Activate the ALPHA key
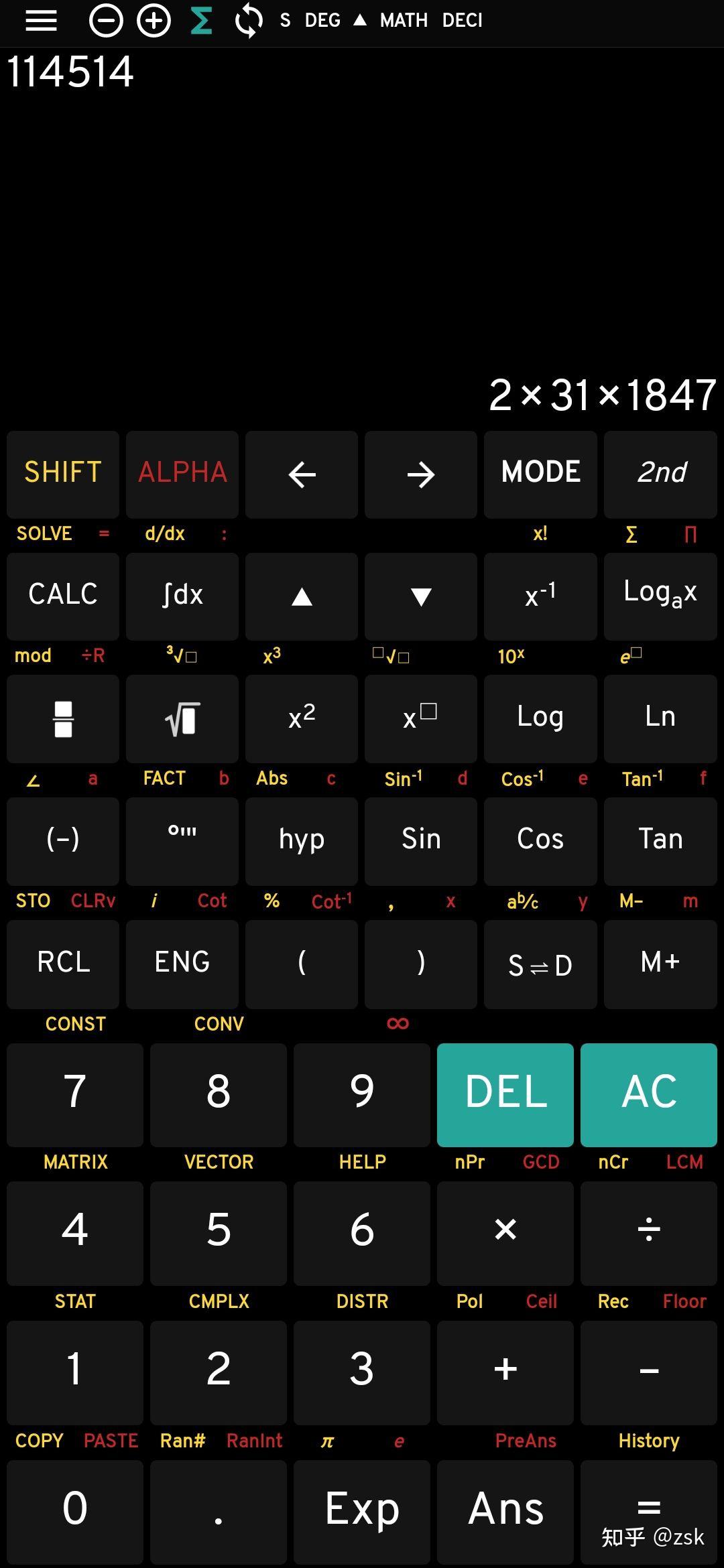Screen dimensions: 724x1568 [x=182, y=473]
